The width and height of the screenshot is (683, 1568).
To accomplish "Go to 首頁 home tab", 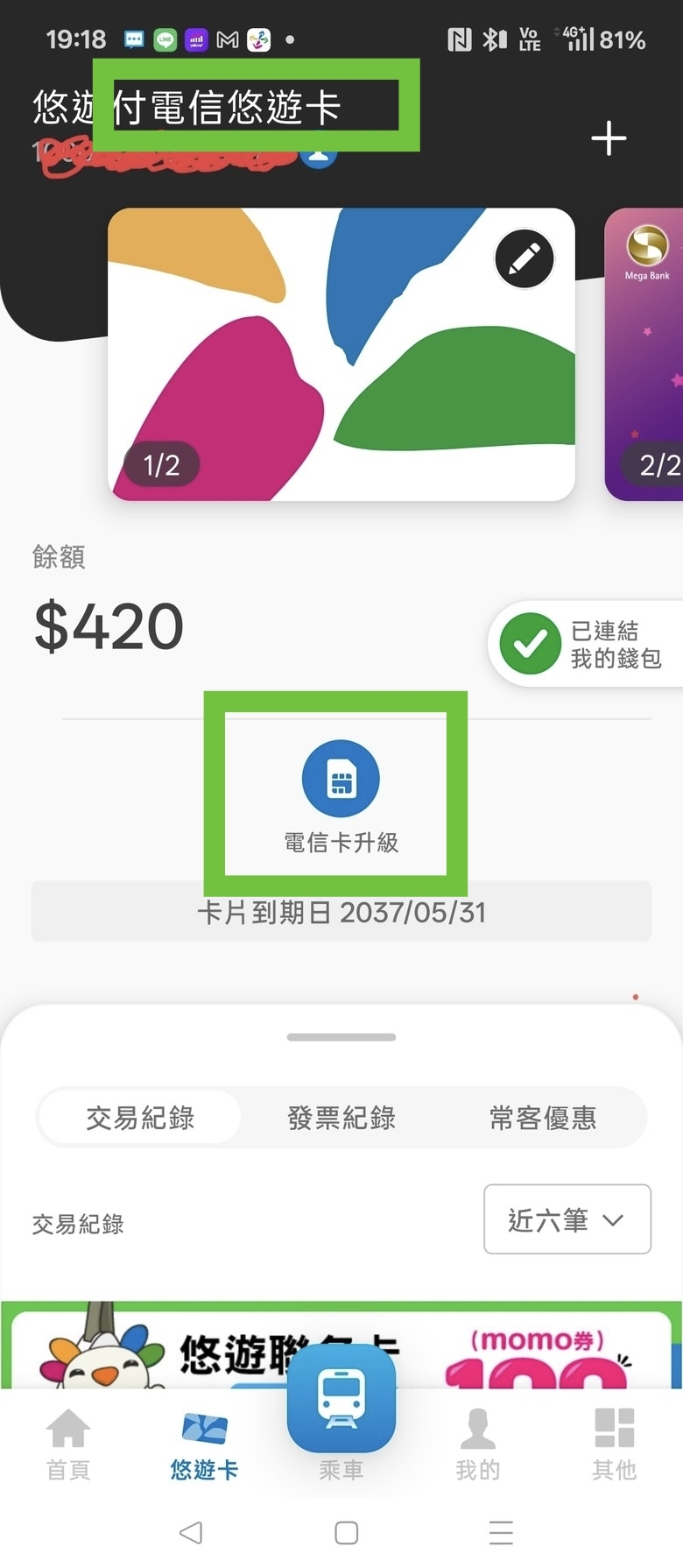I will 68,1444.
